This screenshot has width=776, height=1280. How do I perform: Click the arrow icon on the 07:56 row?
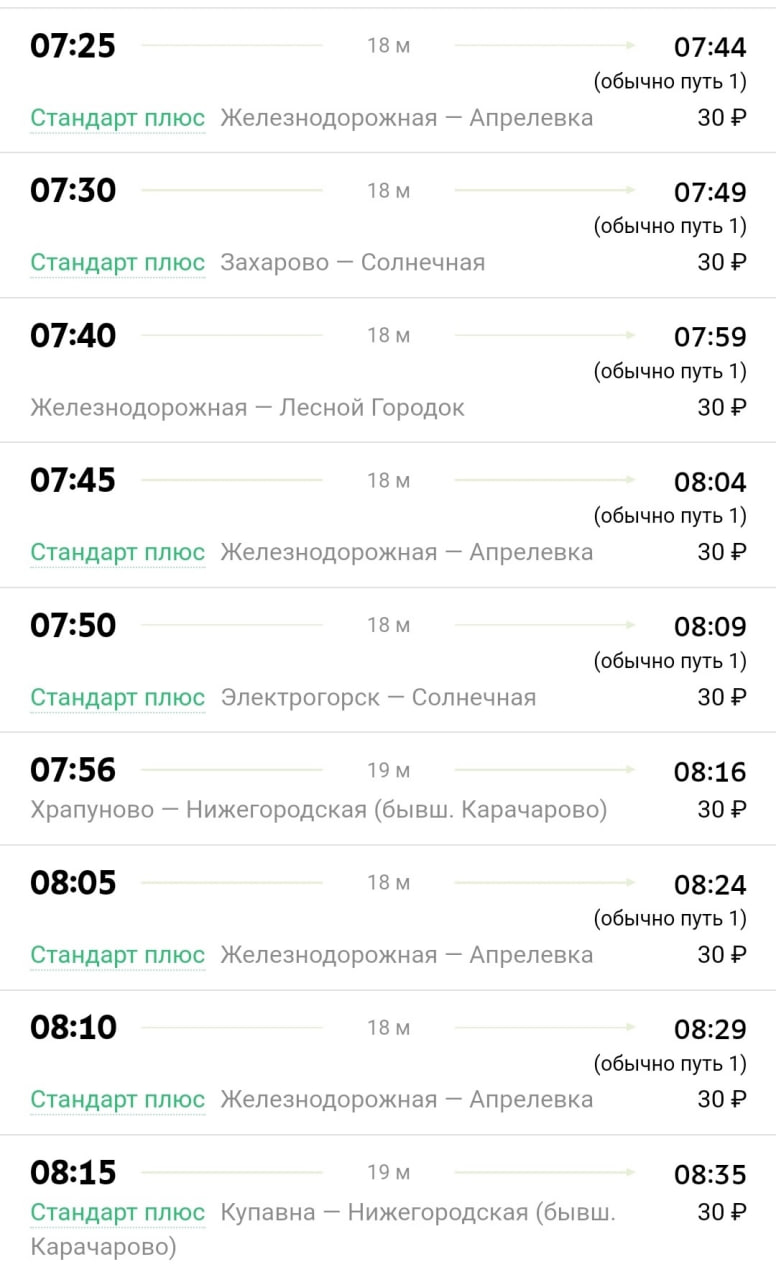(x=545, y=770)
